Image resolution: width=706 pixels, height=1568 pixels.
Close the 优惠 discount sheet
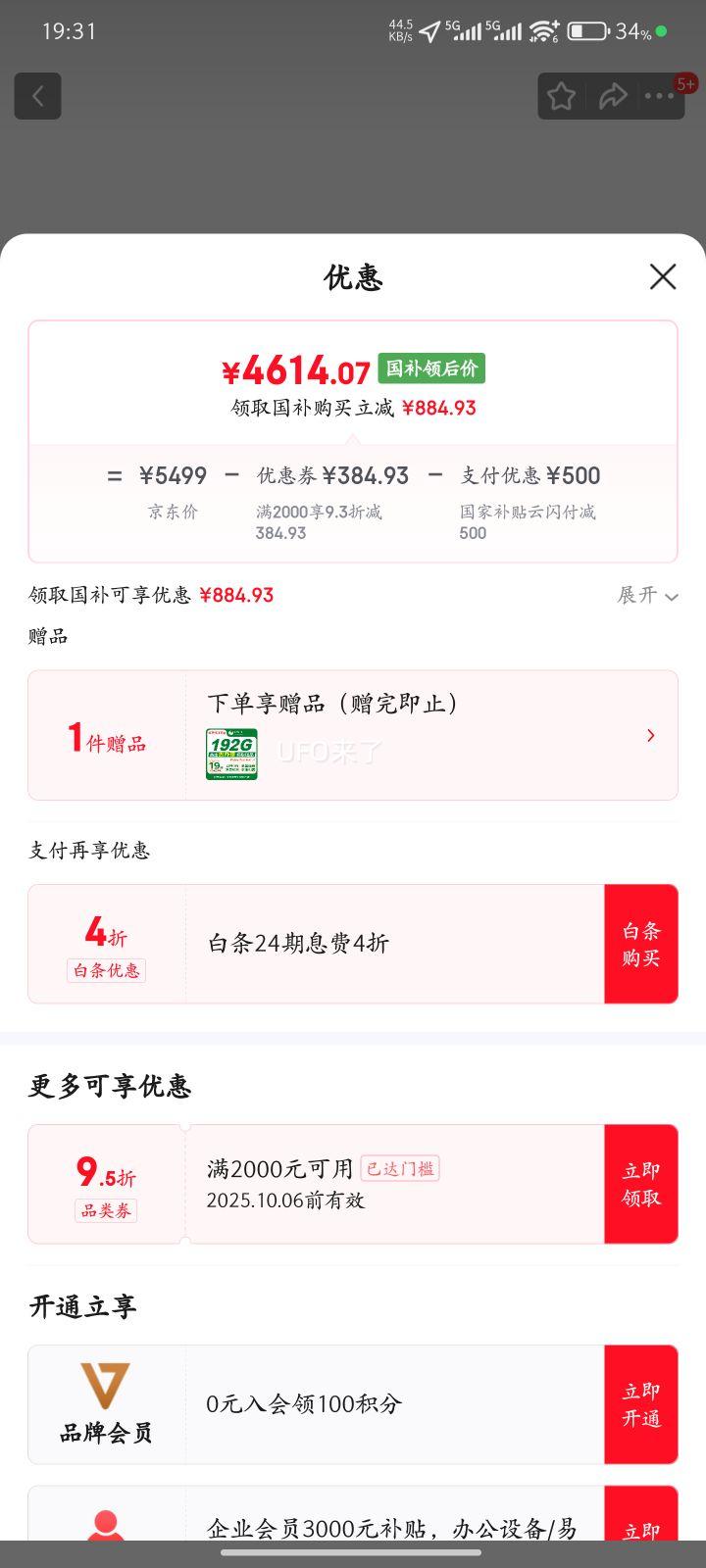tap(663, 277)
